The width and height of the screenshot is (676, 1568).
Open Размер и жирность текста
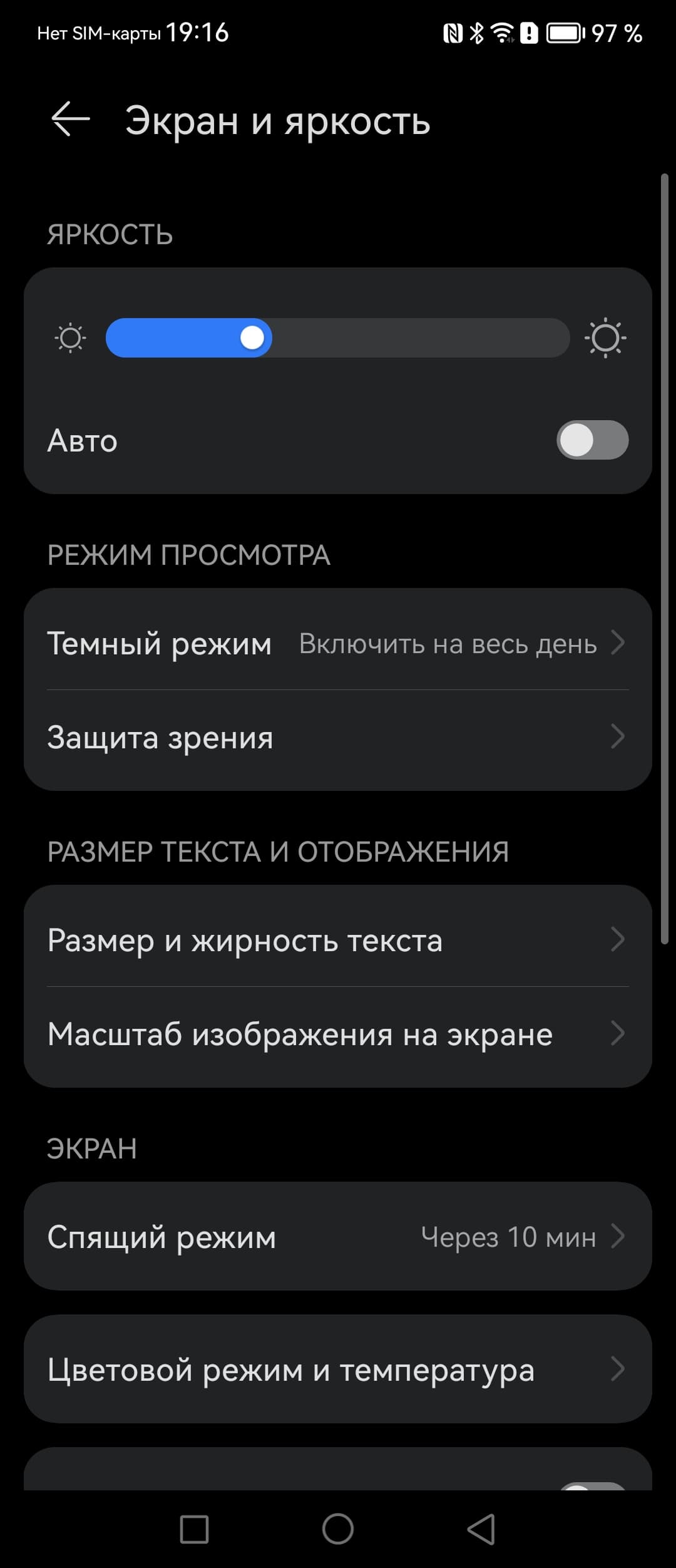pyautogui.click(x=338, y=940)
